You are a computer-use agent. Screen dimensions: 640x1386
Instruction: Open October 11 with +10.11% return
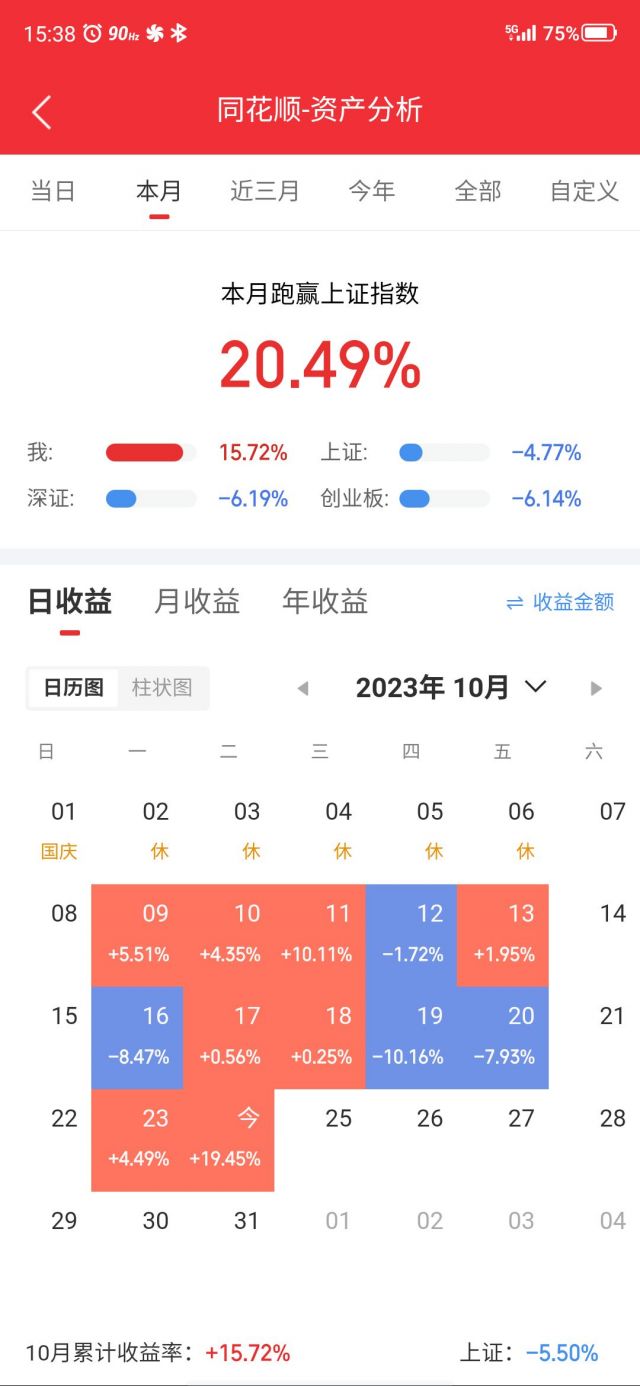pos(320,935)
